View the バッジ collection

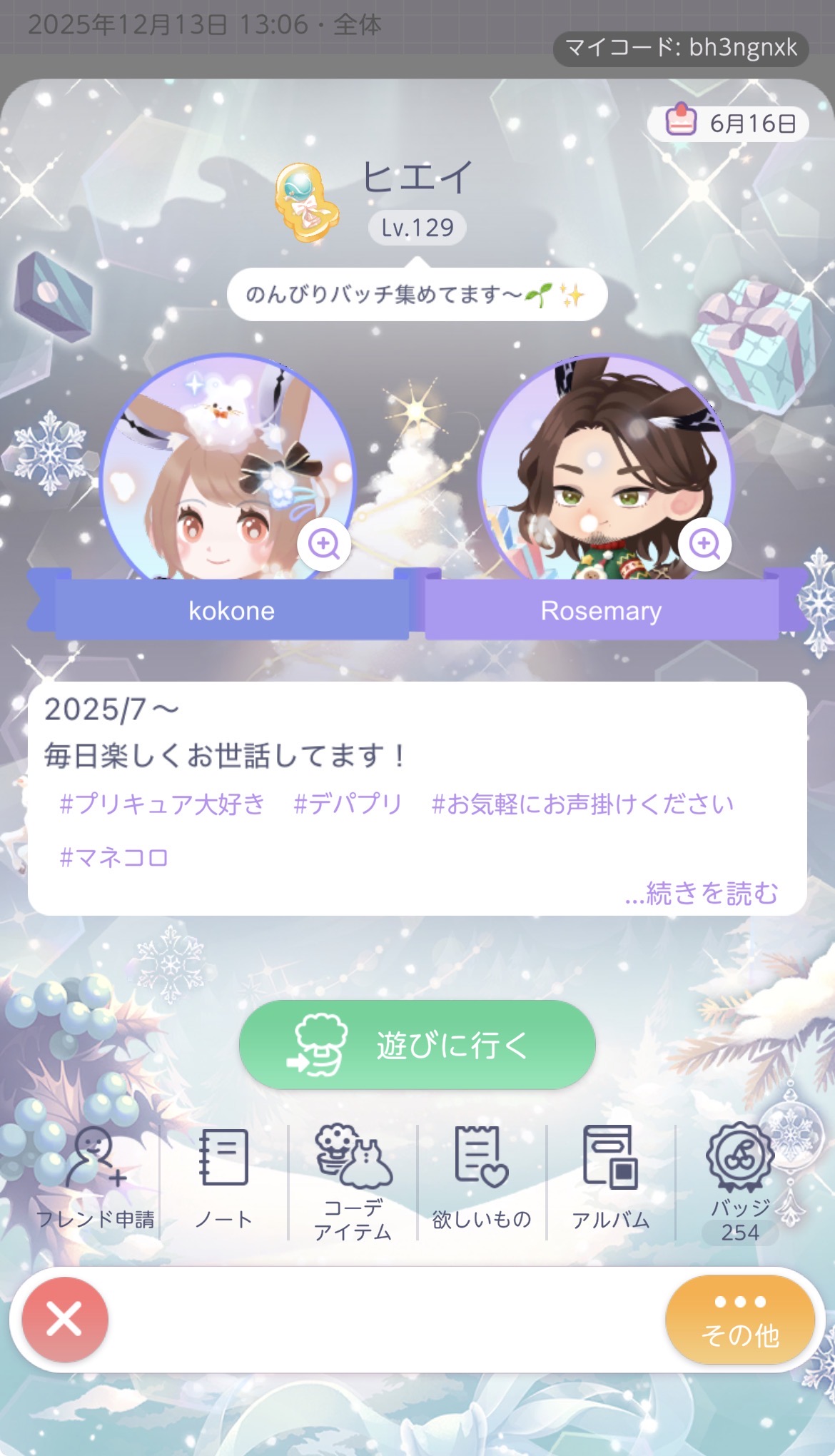pos(740,1182)
